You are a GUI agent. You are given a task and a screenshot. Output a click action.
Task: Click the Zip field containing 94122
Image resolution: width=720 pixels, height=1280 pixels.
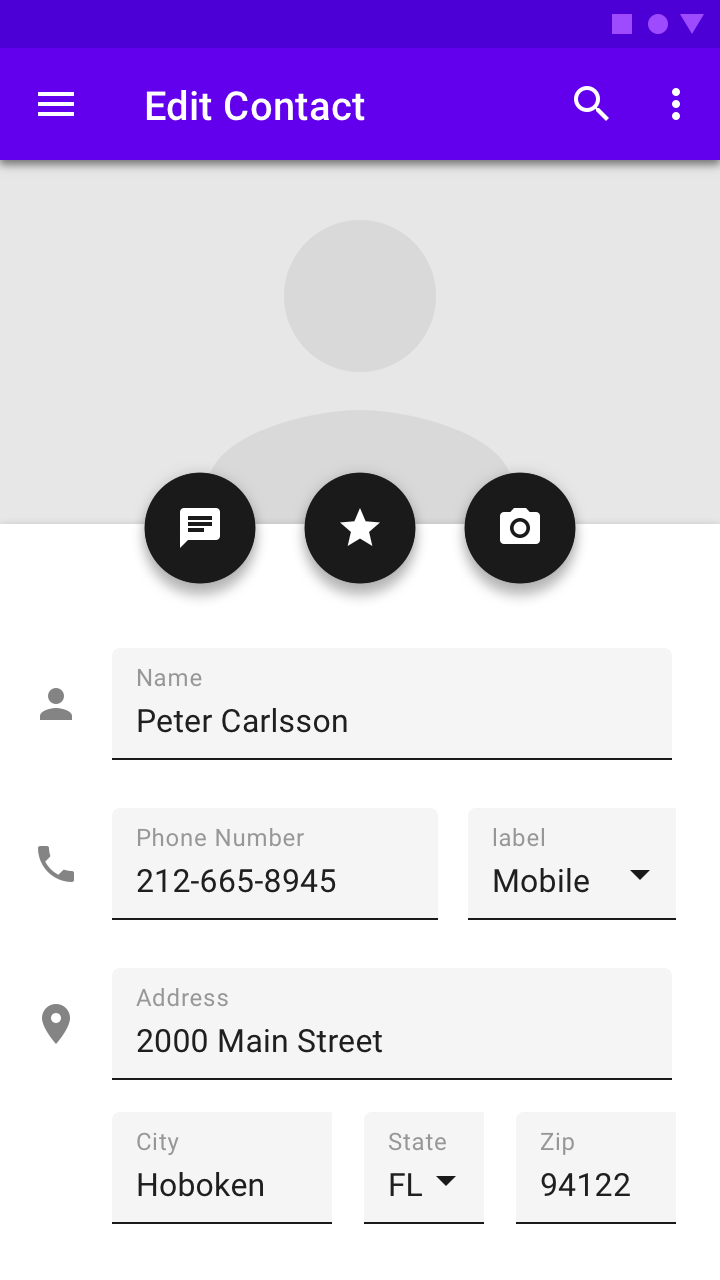tap(595, 1184)
